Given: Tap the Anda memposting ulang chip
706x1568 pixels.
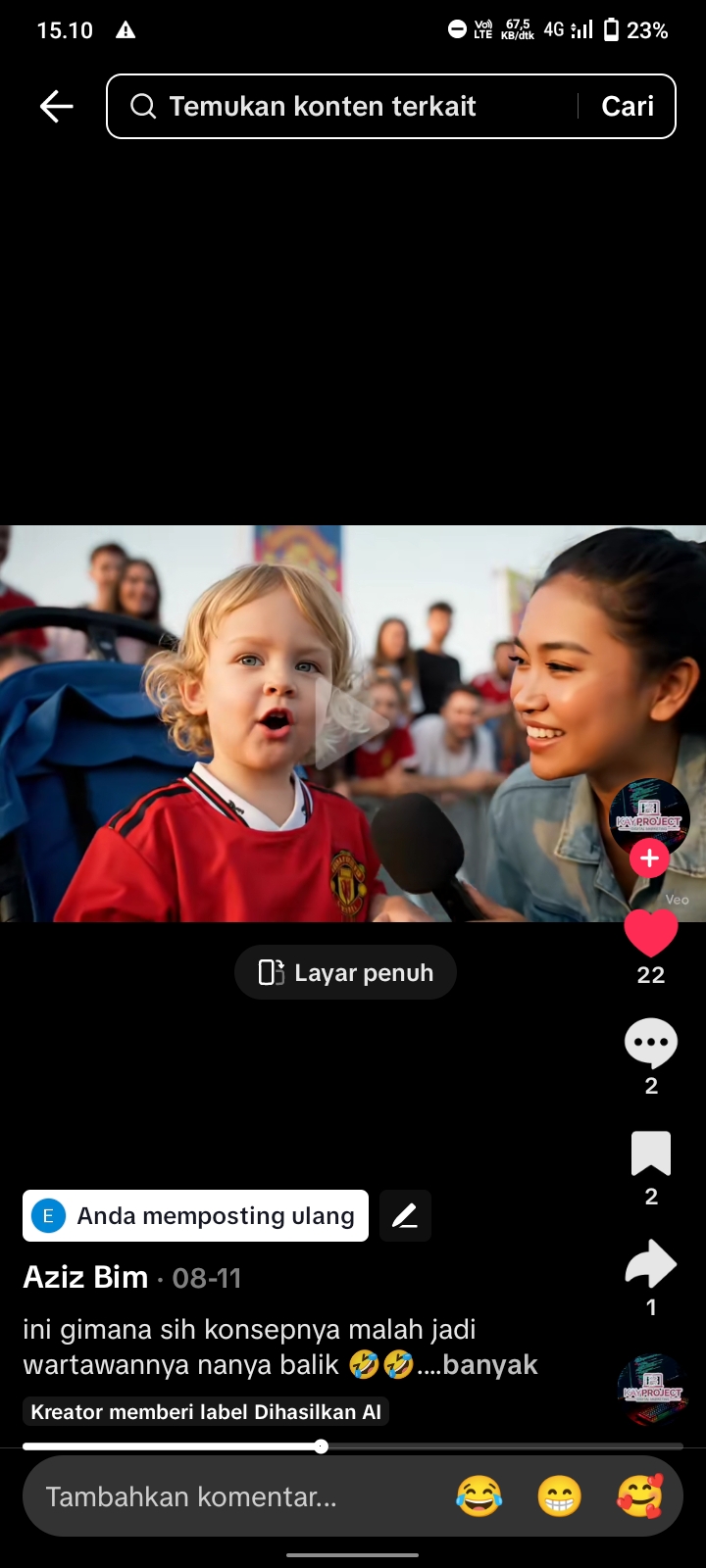Looking at the screenshot, I should [196, 1215].
